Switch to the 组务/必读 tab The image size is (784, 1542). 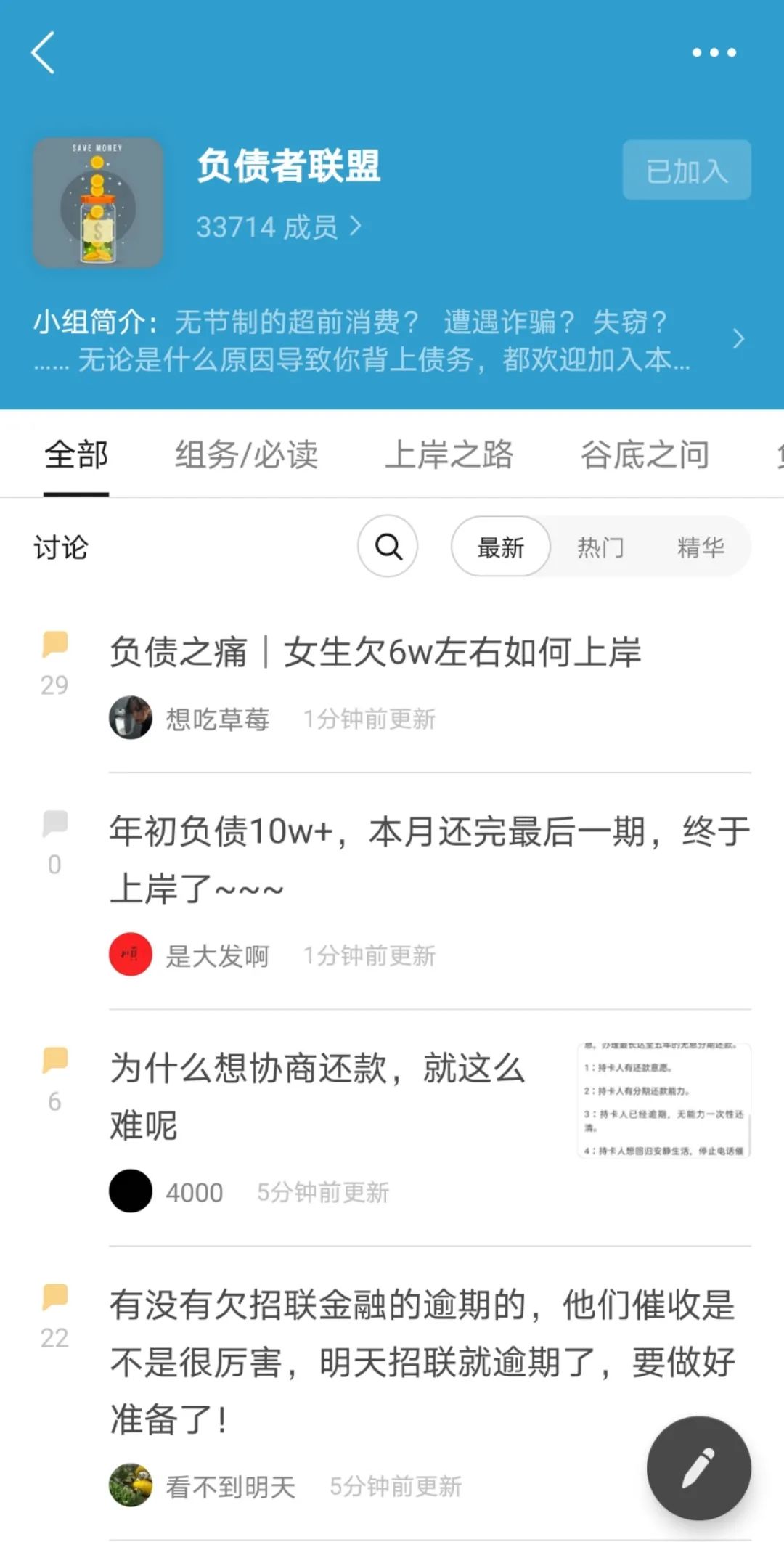(246, 455)
